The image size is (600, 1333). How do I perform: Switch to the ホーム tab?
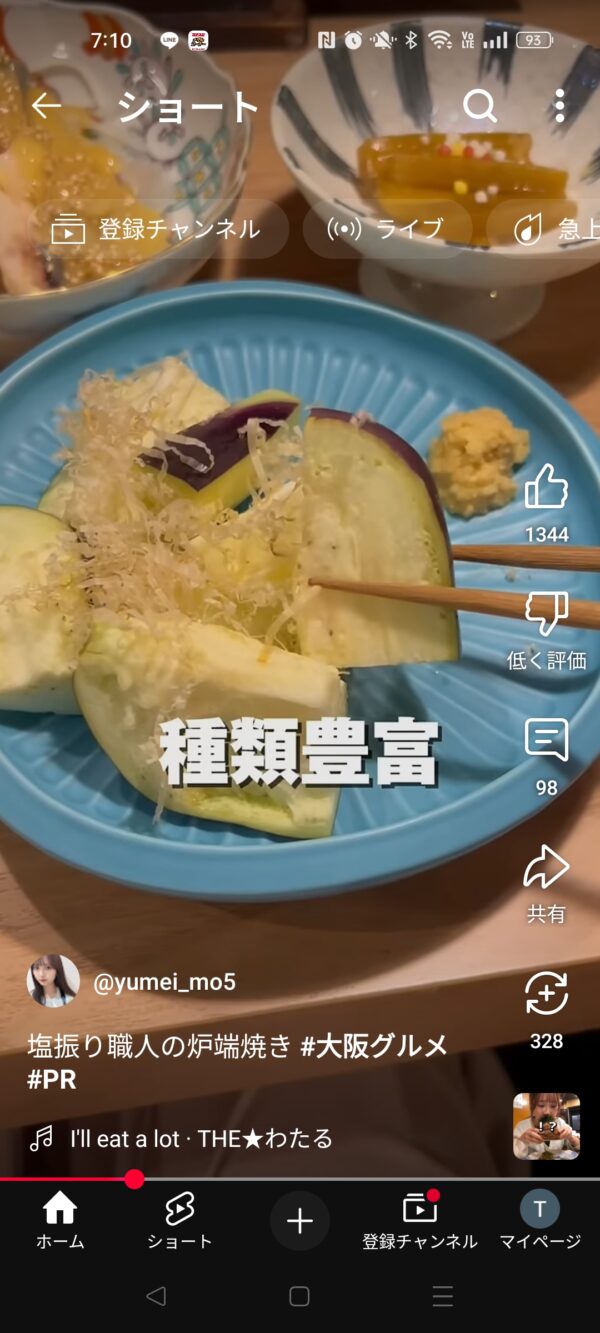(60, 1221)
